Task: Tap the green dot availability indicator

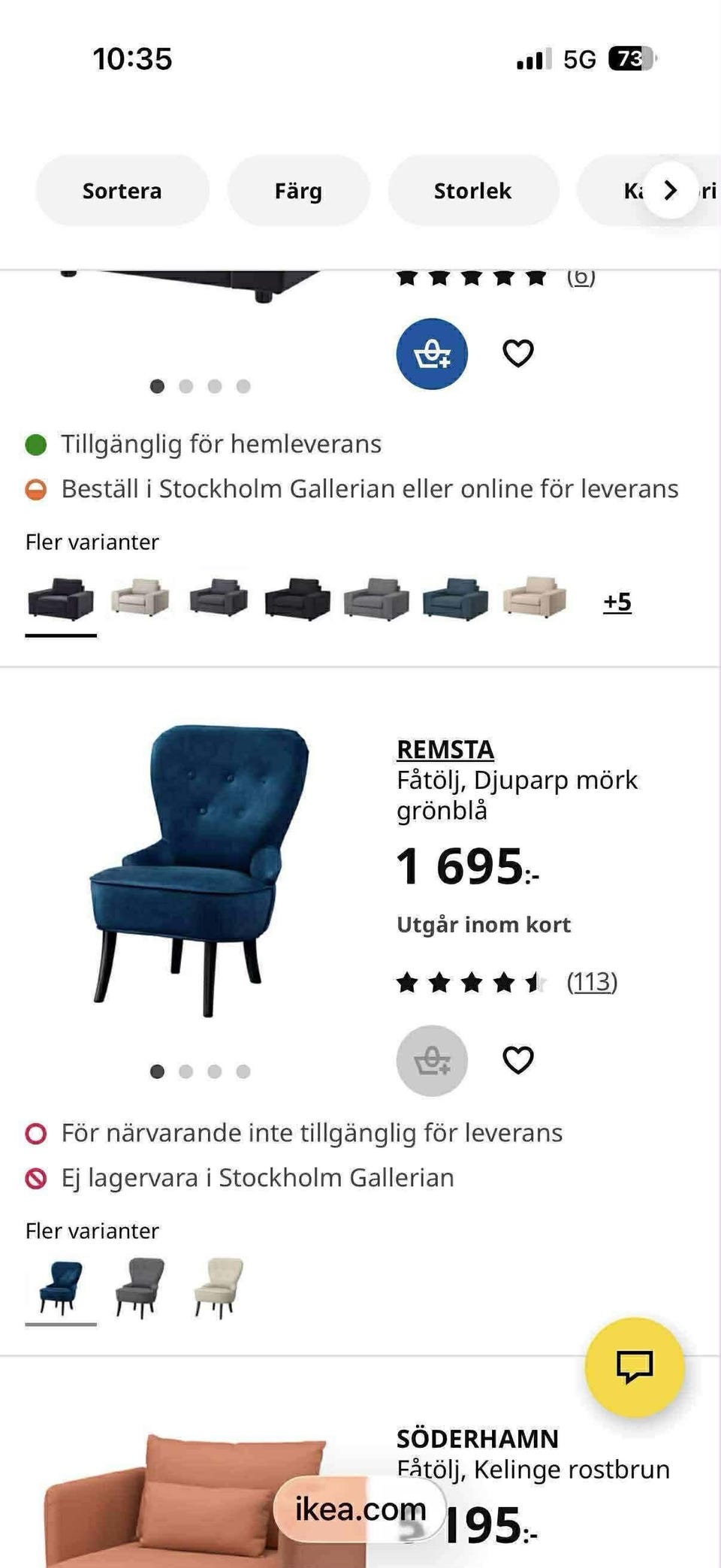Action: coord(38,443)
